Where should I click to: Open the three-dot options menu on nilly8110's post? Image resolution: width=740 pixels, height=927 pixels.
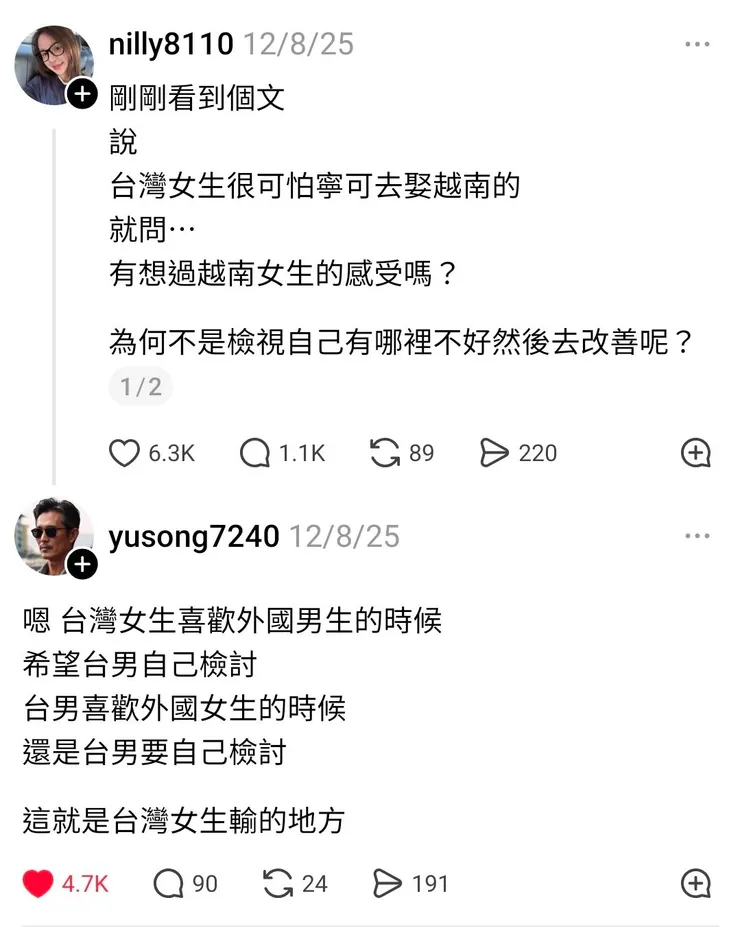(695, 44)
